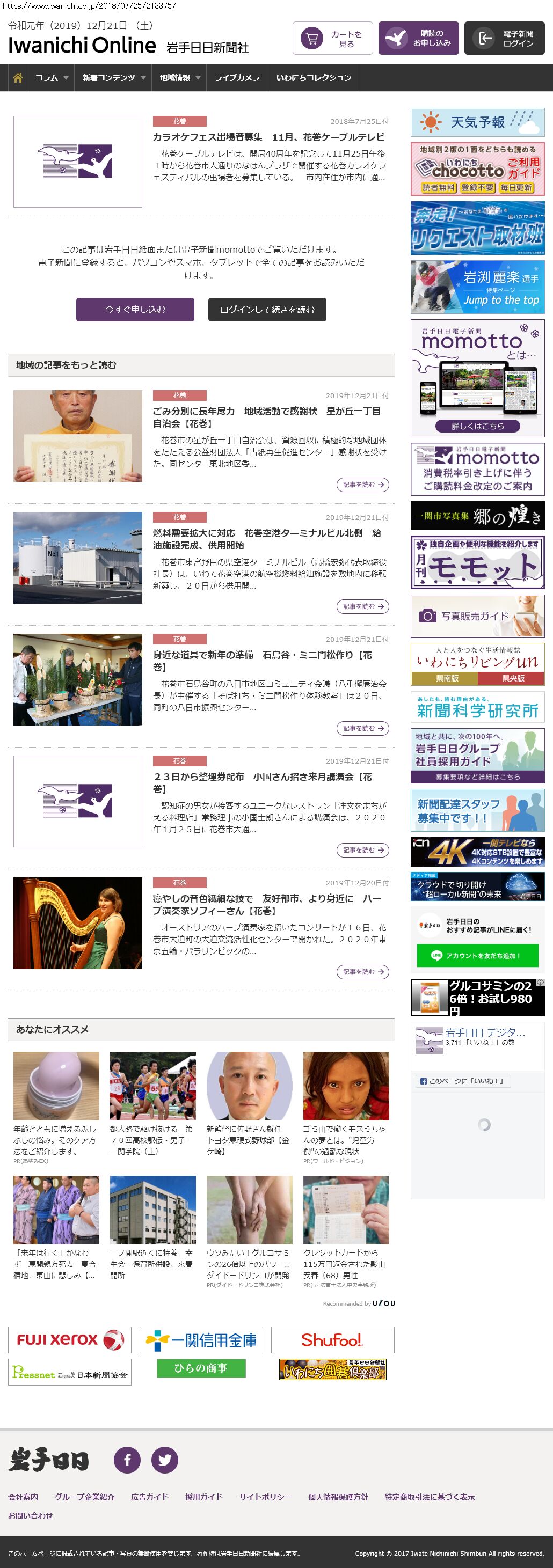Select ログインして続きを読む button
The height and width of the screenshot is (1568, 553).
point(267,309)
